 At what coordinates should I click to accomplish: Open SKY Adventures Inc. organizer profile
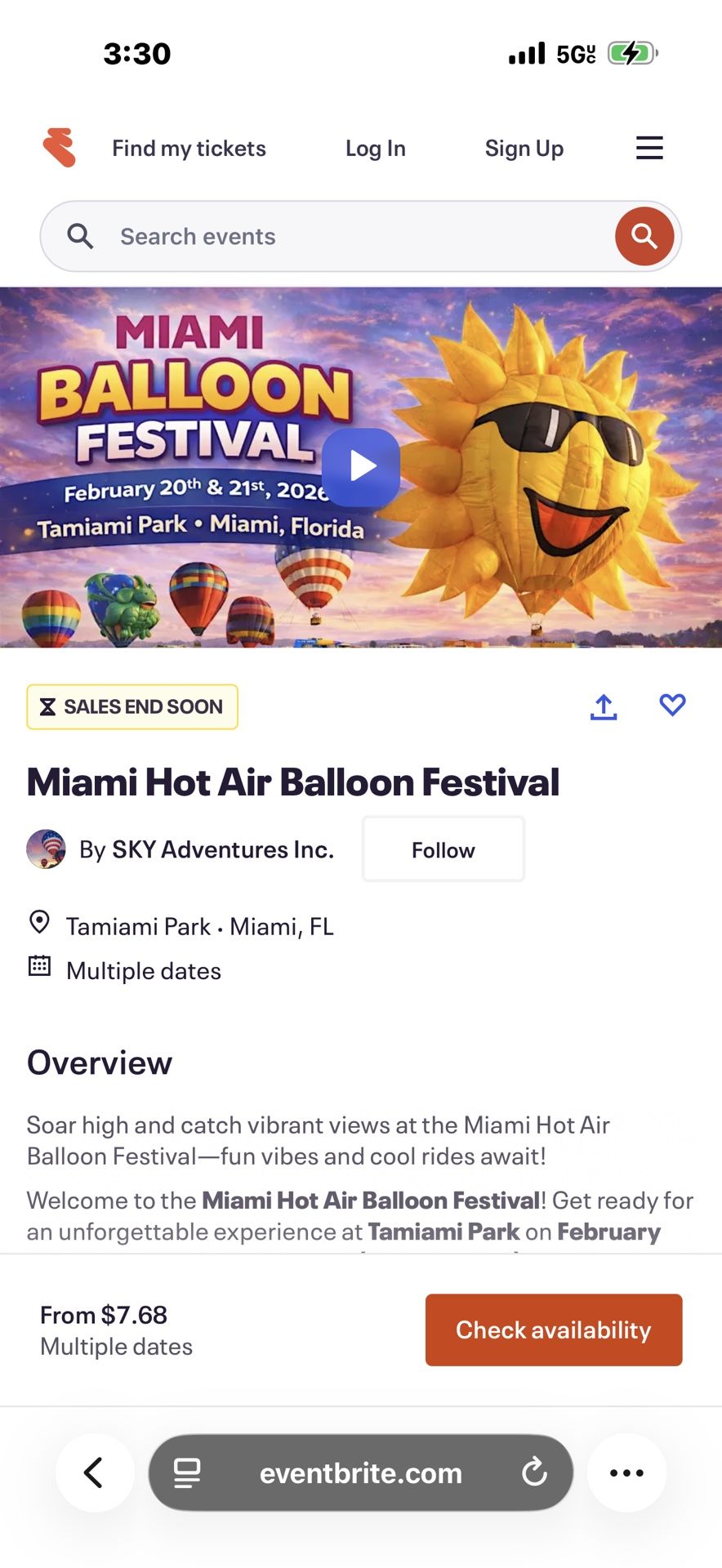[222, 850]
